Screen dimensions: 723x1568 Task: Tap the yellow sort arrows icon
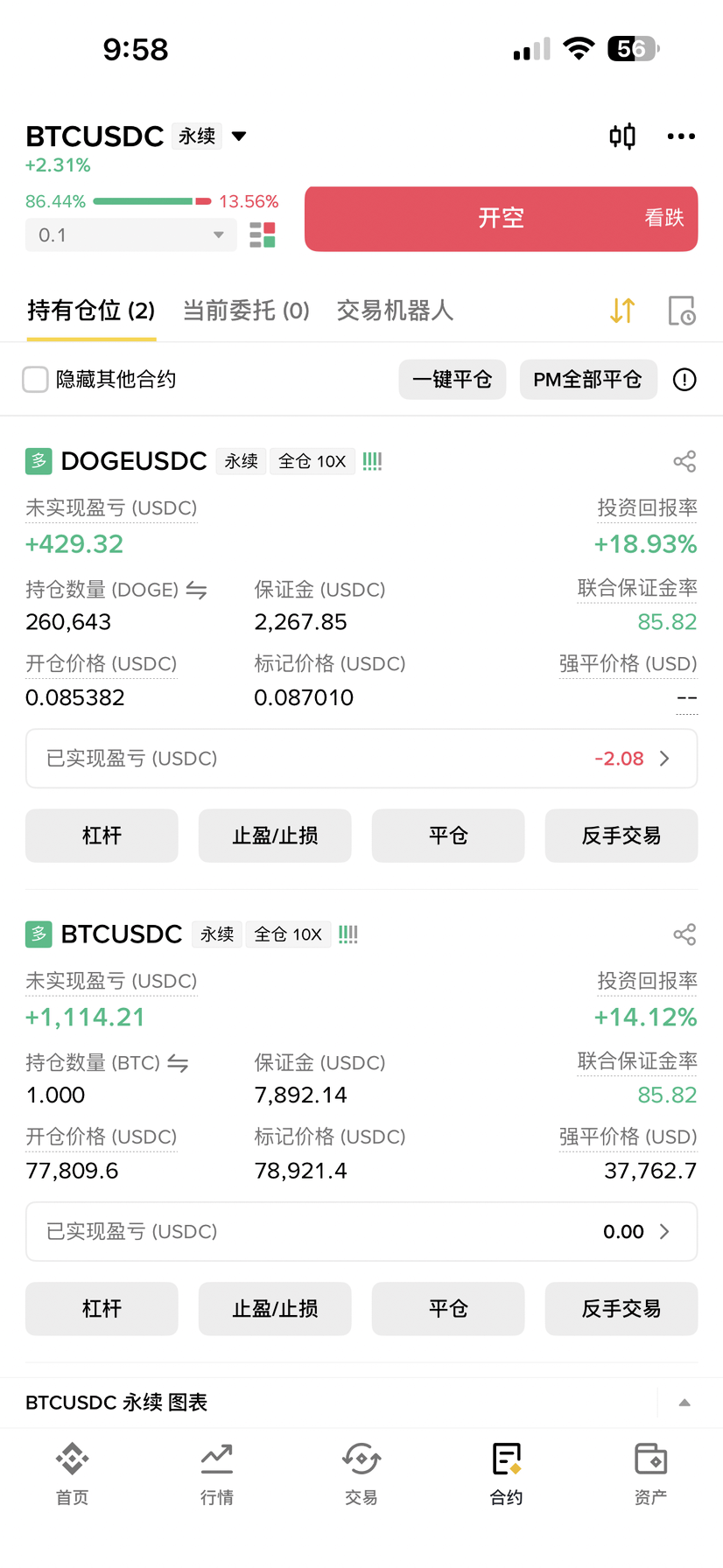click(x=622, y=311)
